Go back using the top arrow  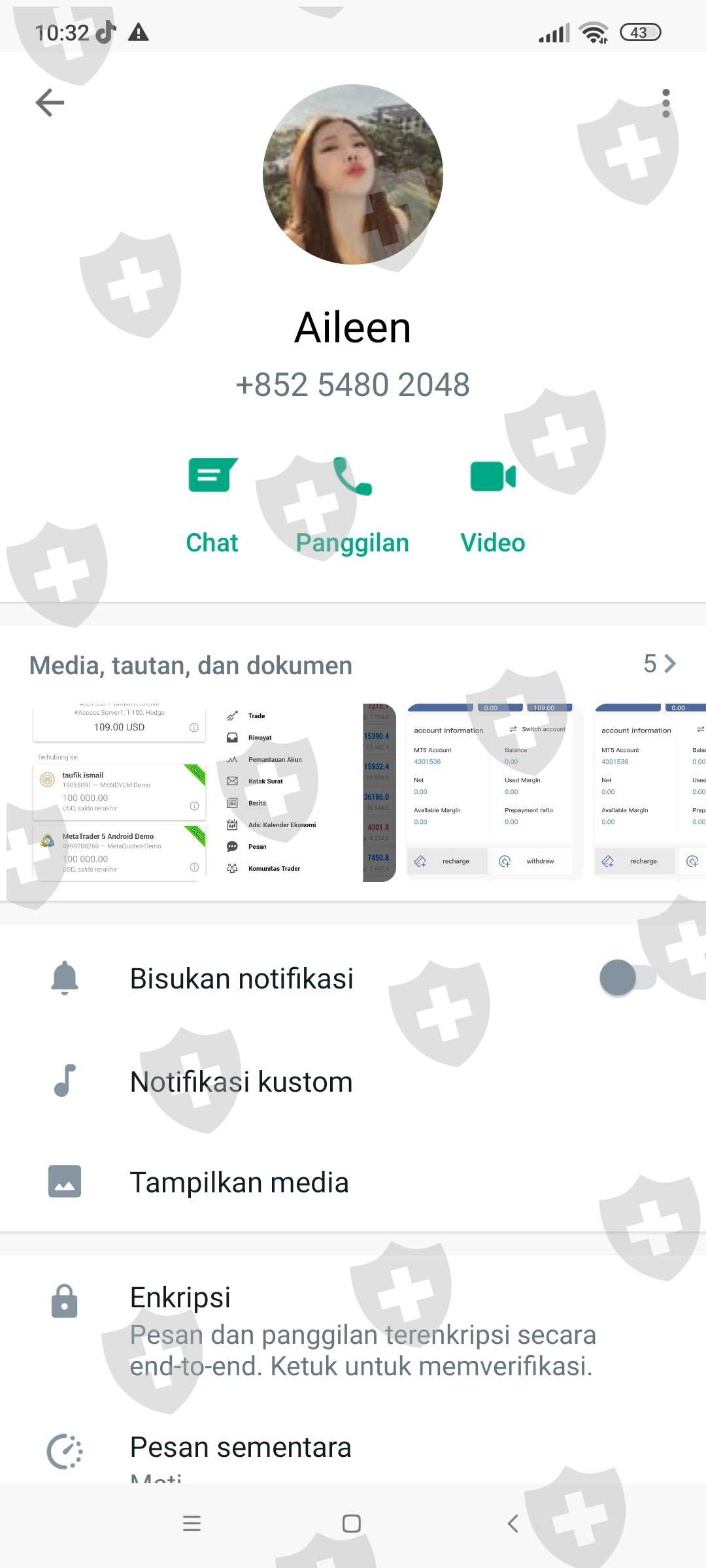pos(50,103)
